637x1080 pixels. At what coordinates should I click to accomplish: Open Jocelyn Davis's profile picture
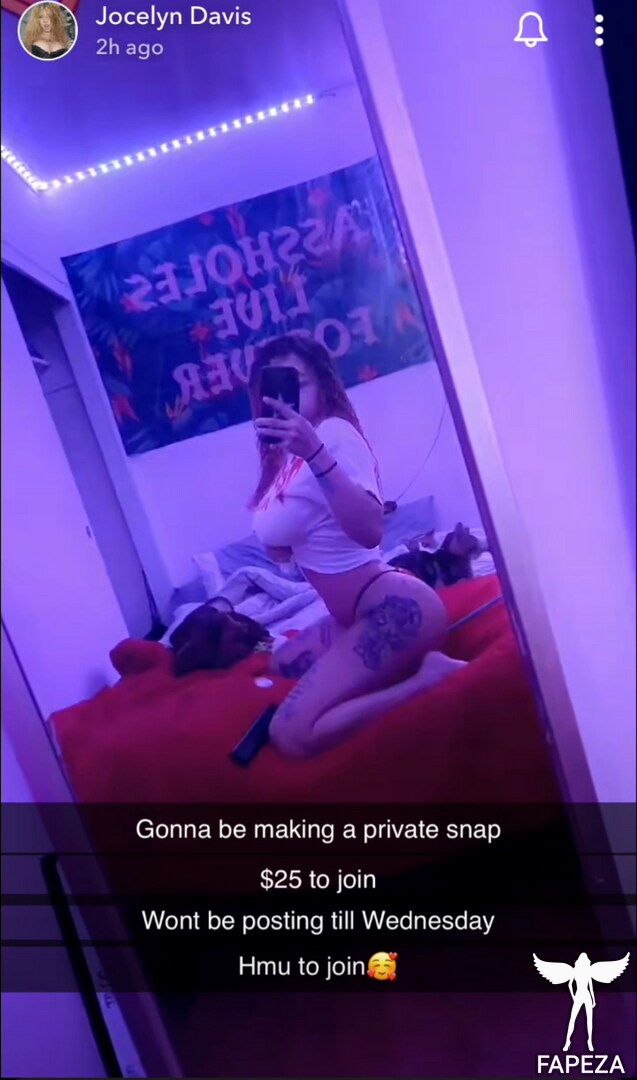pos(48,31)
